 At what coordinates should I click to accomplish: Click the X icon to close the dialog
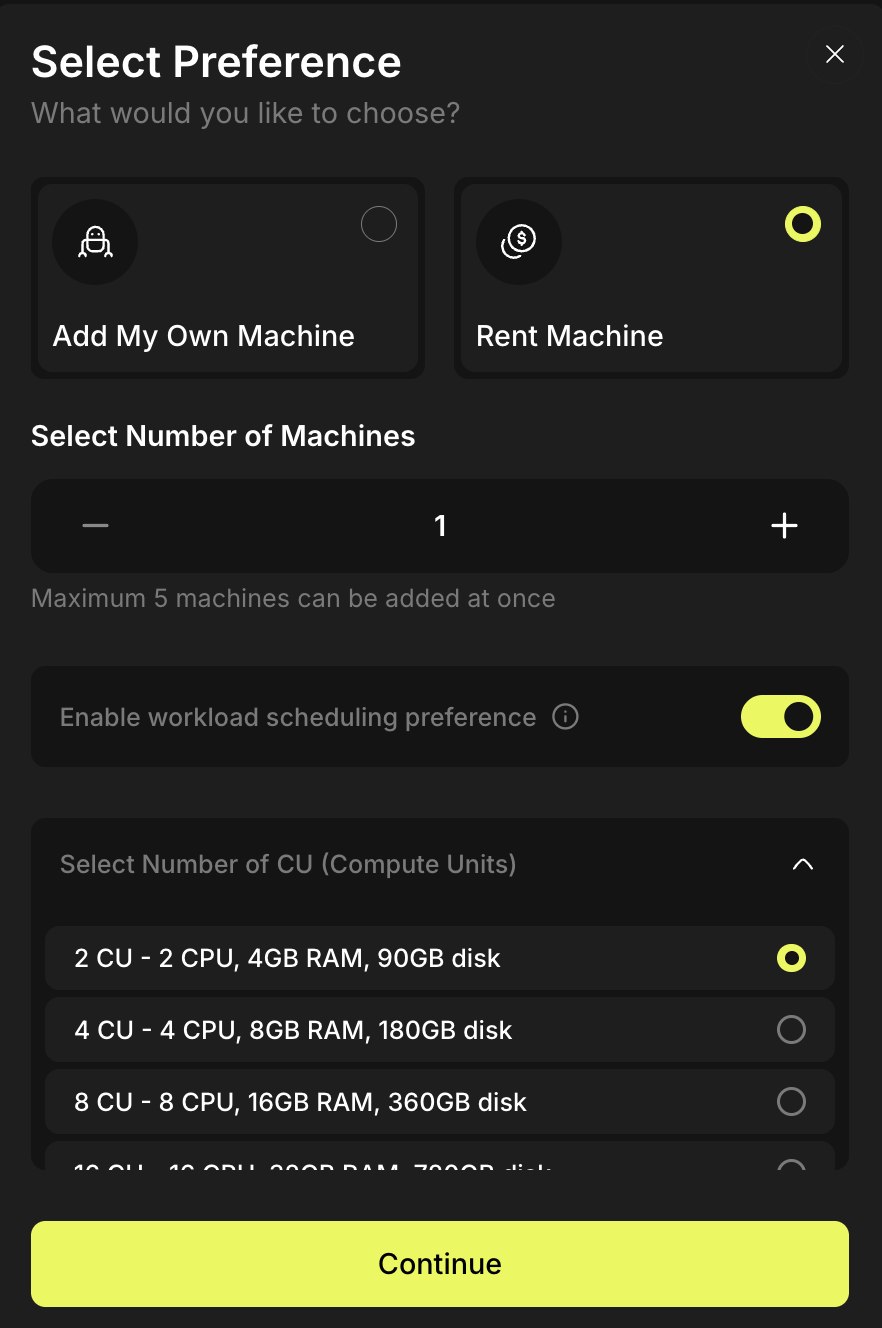click(x=835, y=54)
